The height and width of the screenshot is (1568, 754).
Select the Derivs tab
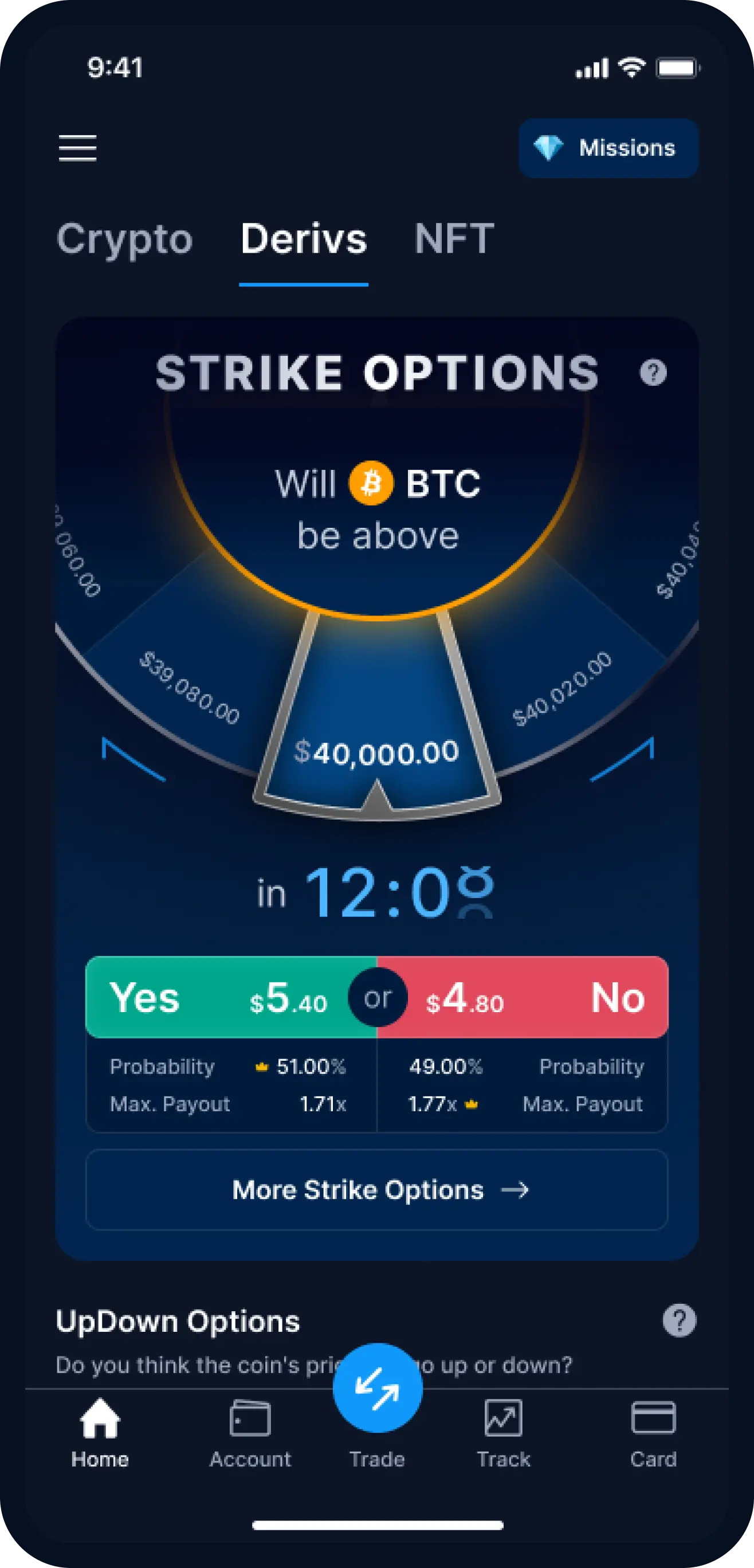[x=304, y=238]
